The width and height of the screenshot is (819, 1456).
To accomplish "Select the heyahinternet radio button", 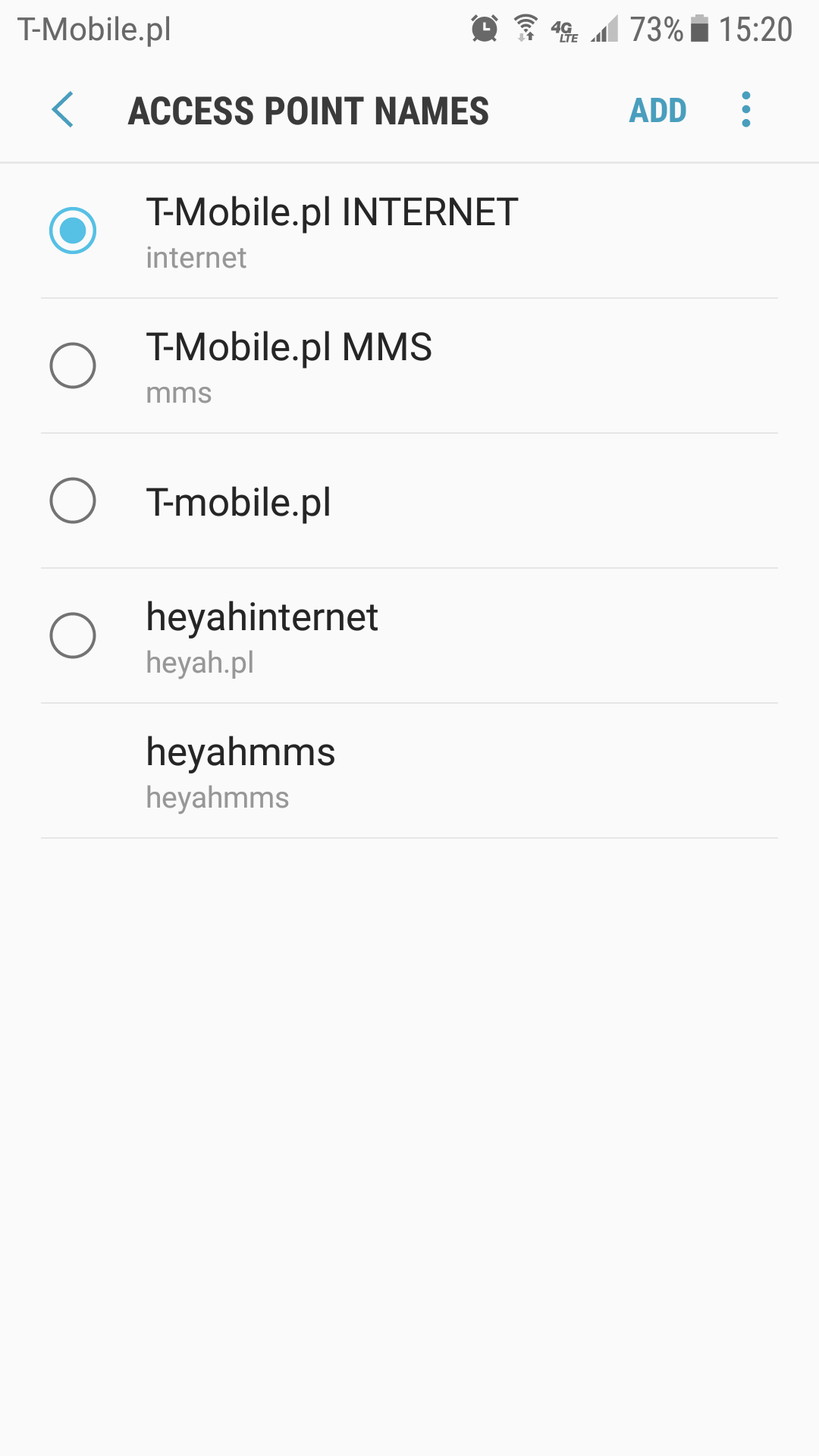I will [x=73, y=635].
